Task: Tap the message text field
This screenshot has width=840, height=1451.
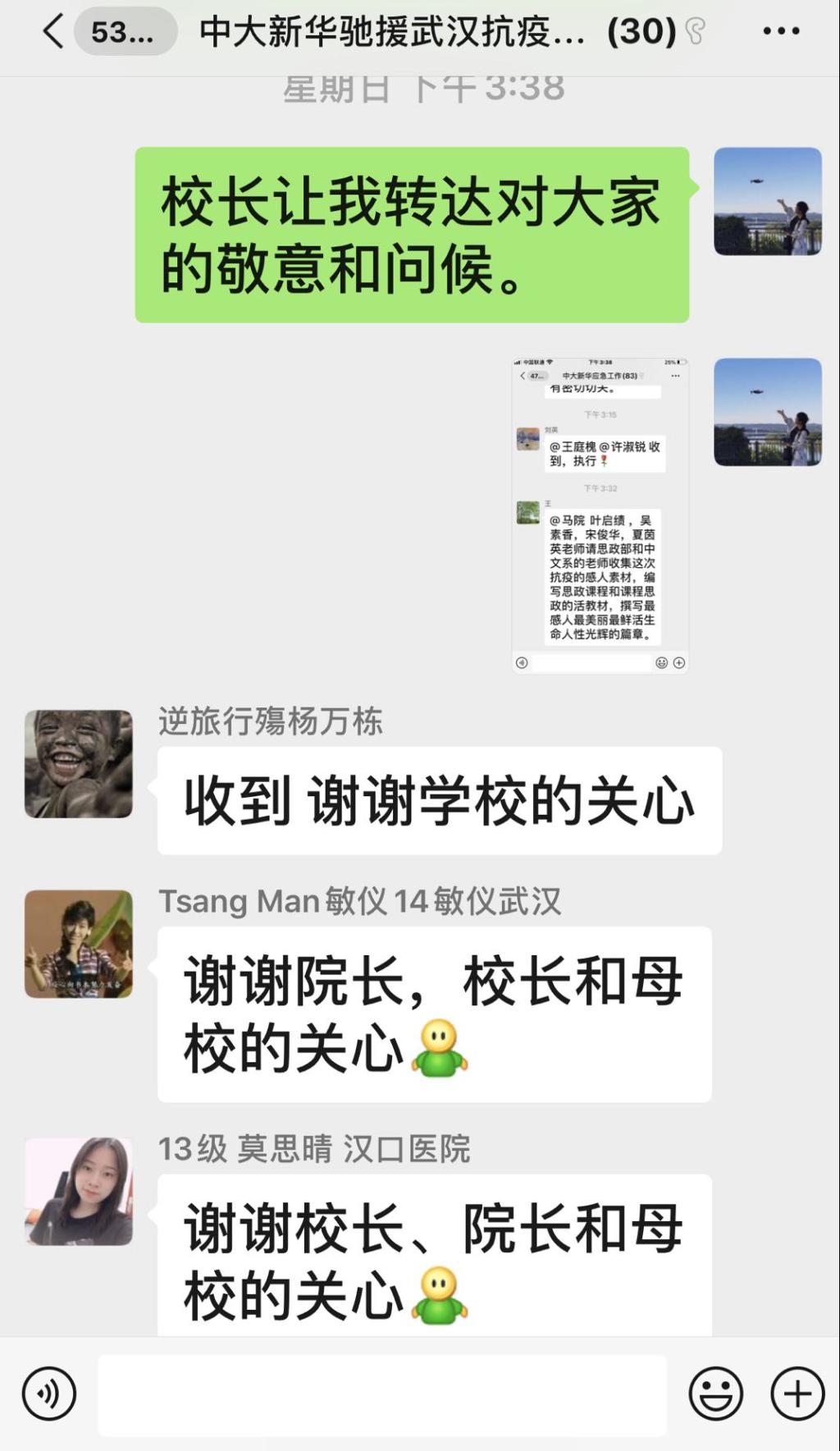Action: click(x=382, y=1394)
